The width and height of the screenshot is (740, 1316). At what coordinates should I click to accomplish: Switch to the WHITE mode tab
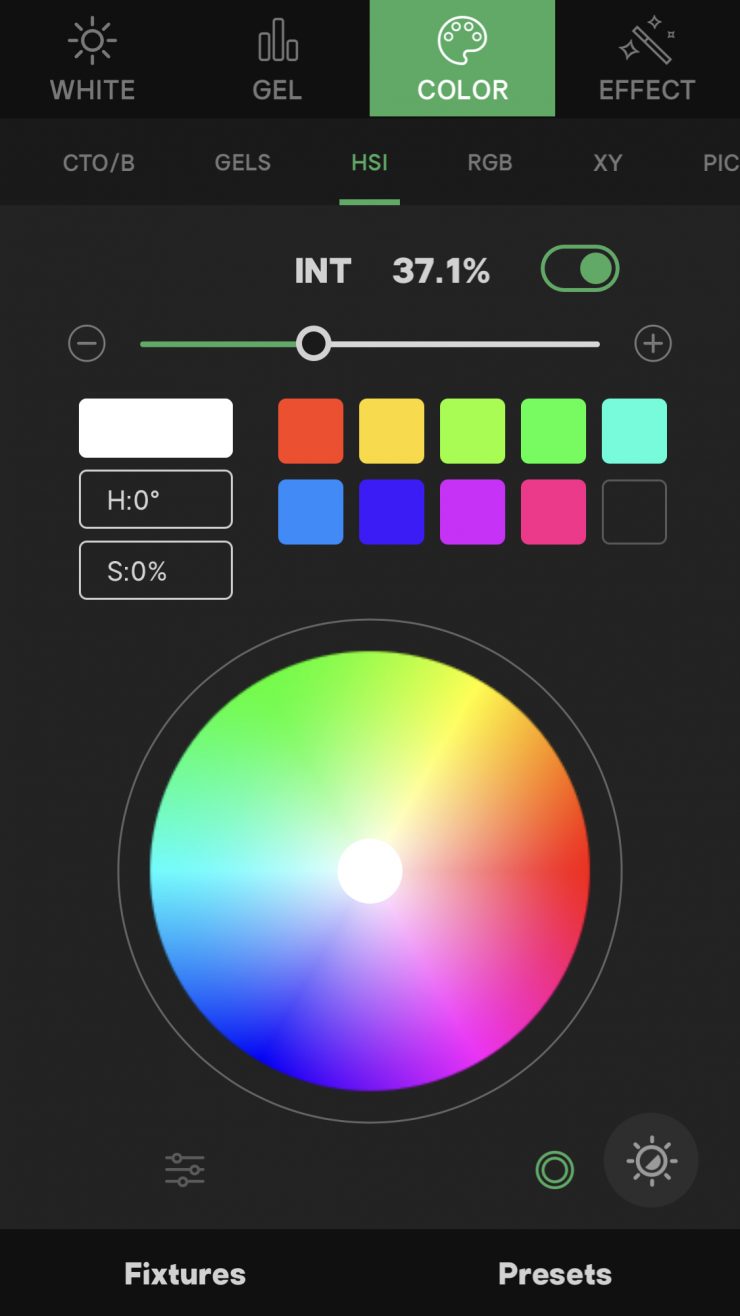click(x=92, y=58)
